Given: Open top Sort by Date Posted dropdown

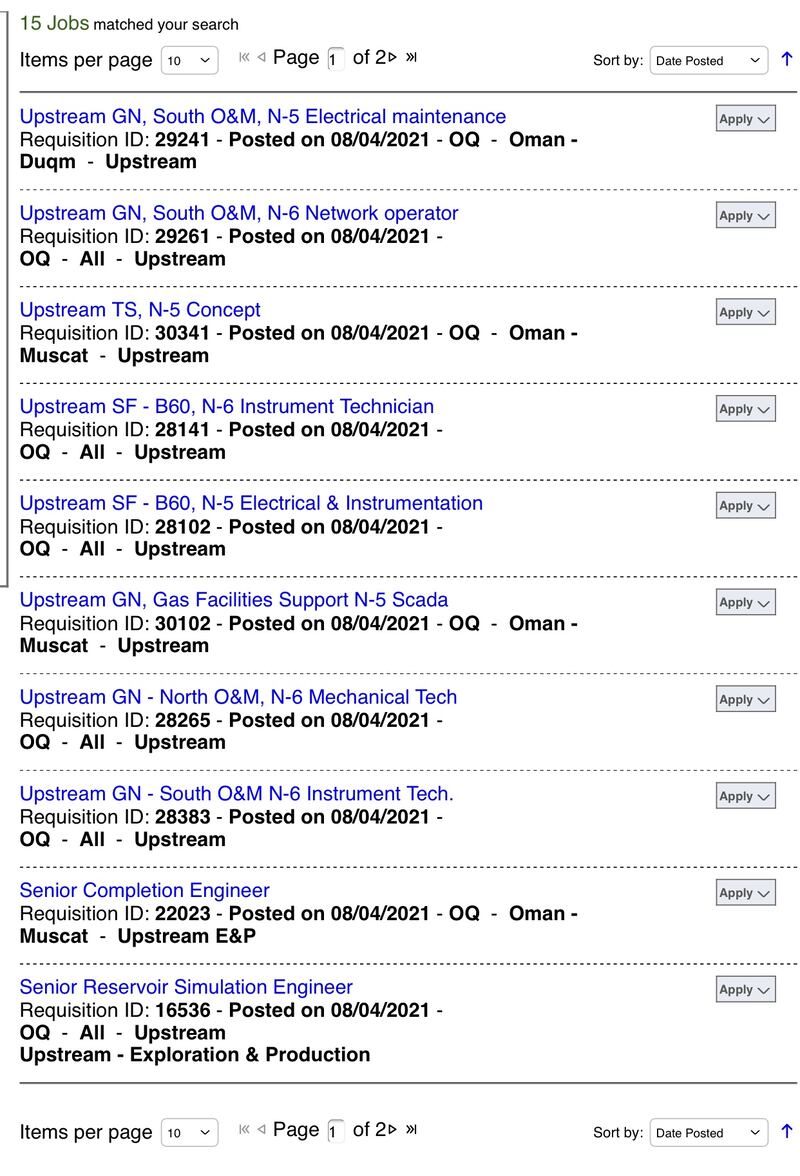Looking at the screenshot, I should coord(708,61).
